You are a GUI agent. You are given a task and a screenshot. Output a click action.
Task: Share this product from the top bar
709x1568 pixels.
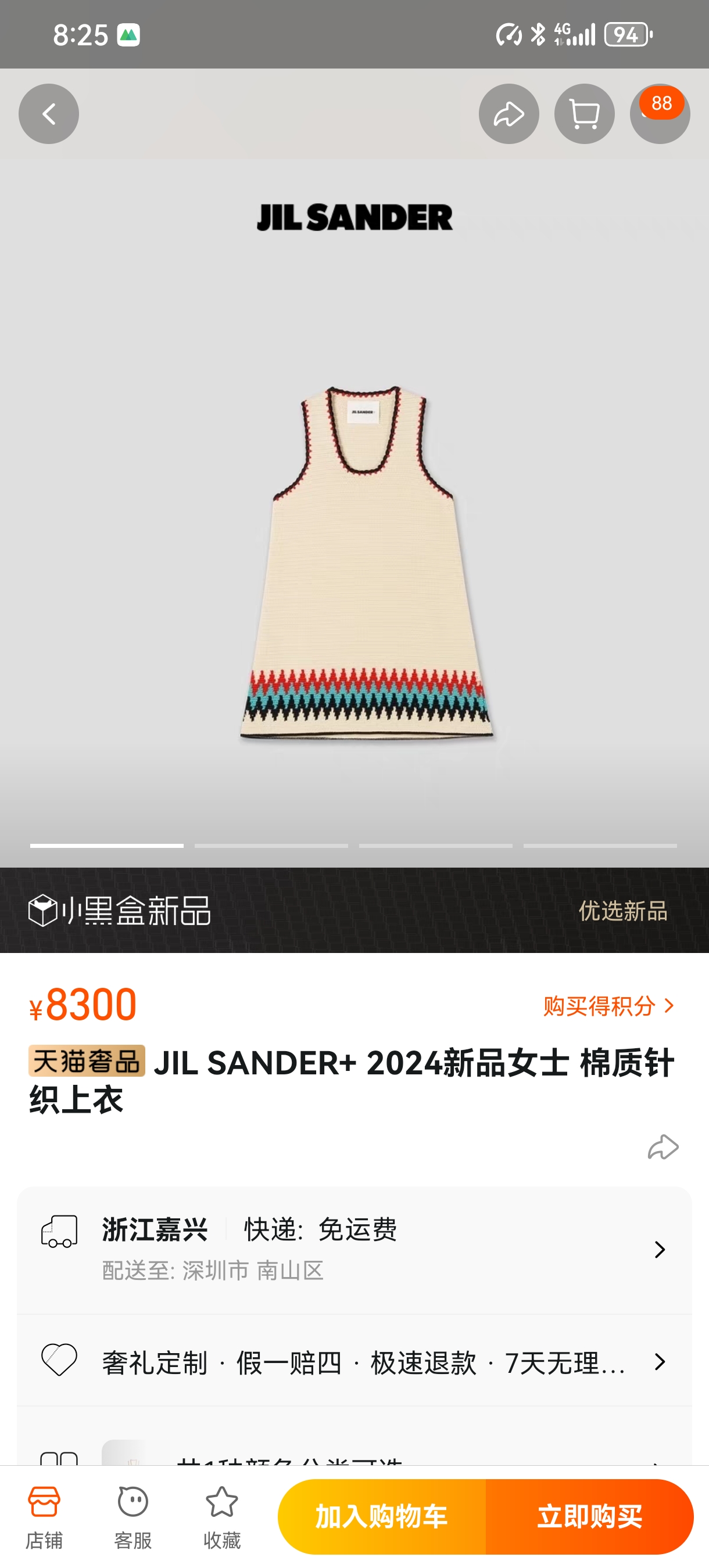(x=509, y=114)
